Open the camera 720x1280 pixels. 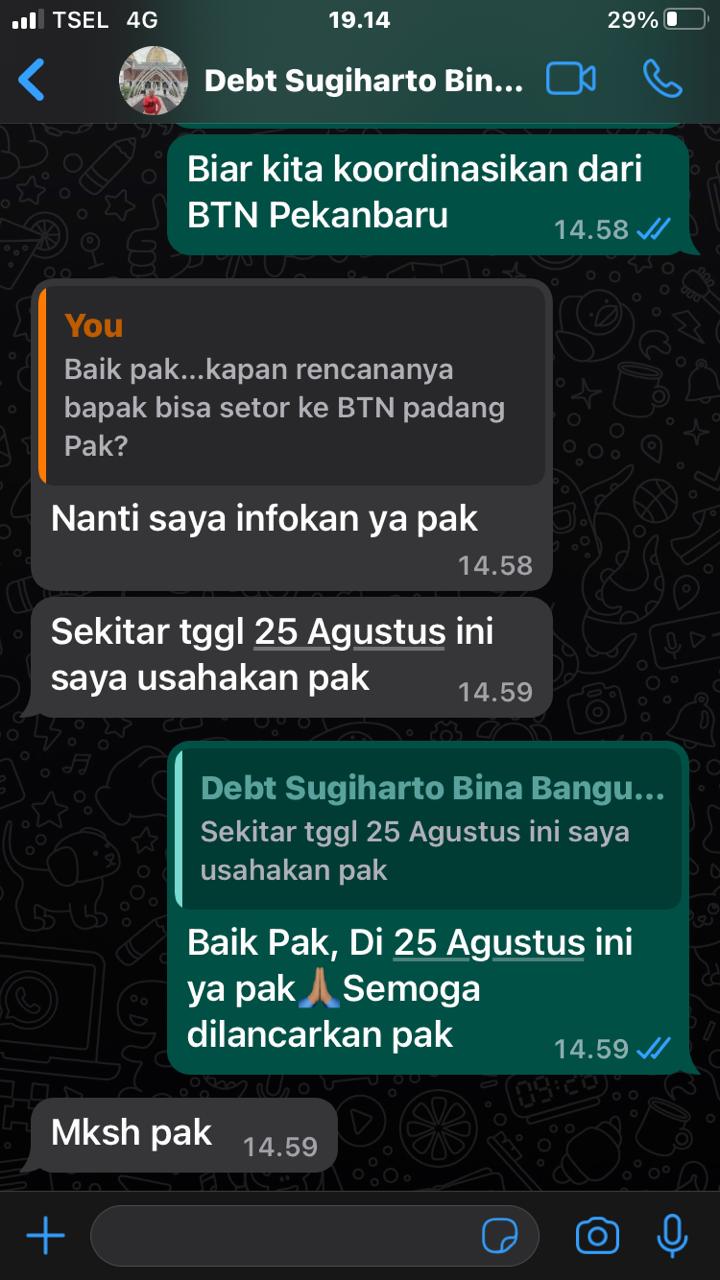[x=597, y=1237]
